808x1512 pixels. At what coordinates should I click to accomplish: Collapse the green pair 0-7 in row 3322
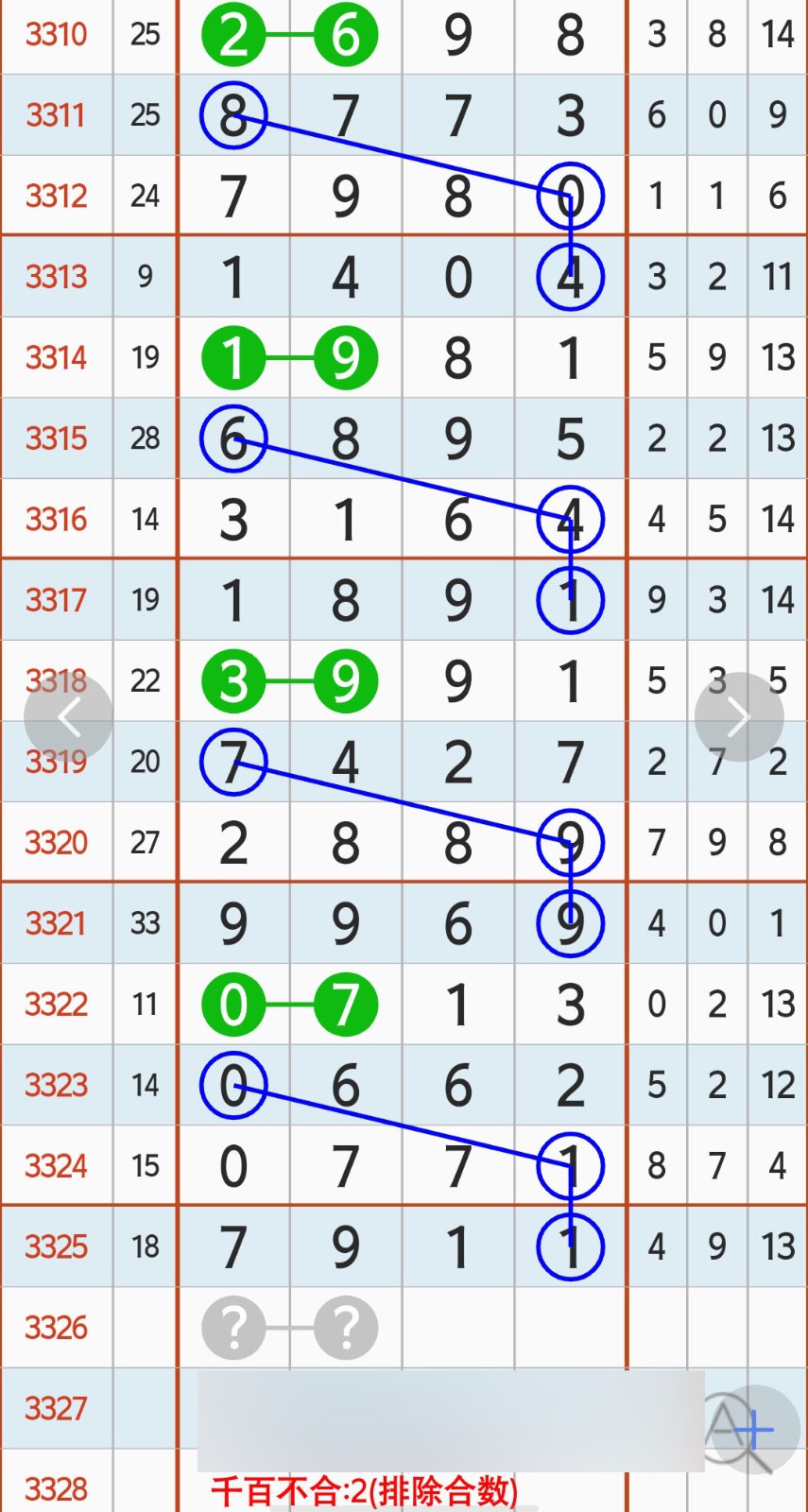point(290,1005)
